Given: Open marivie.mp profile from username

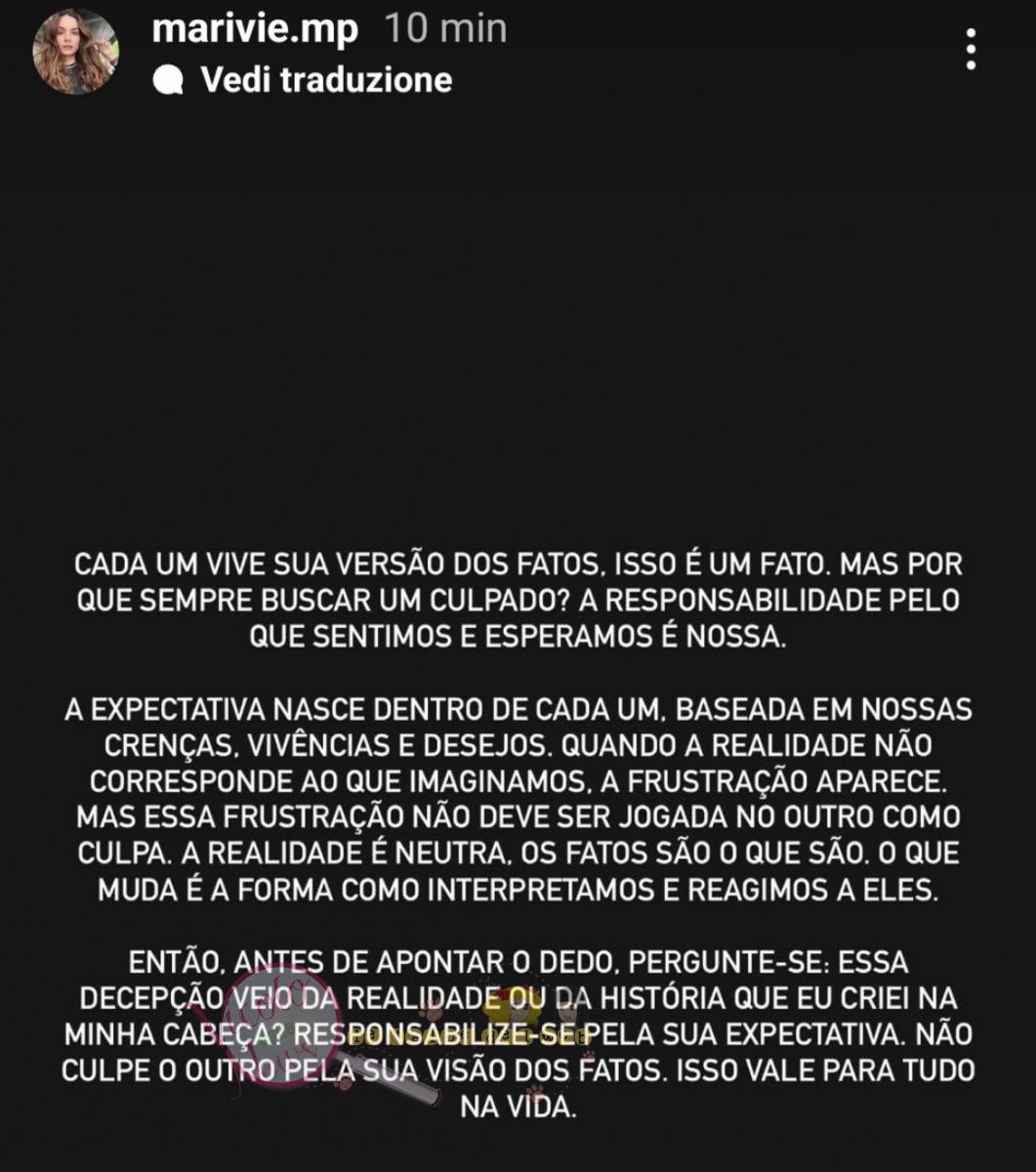Looking at the screenshot, I should click(255, 29).
